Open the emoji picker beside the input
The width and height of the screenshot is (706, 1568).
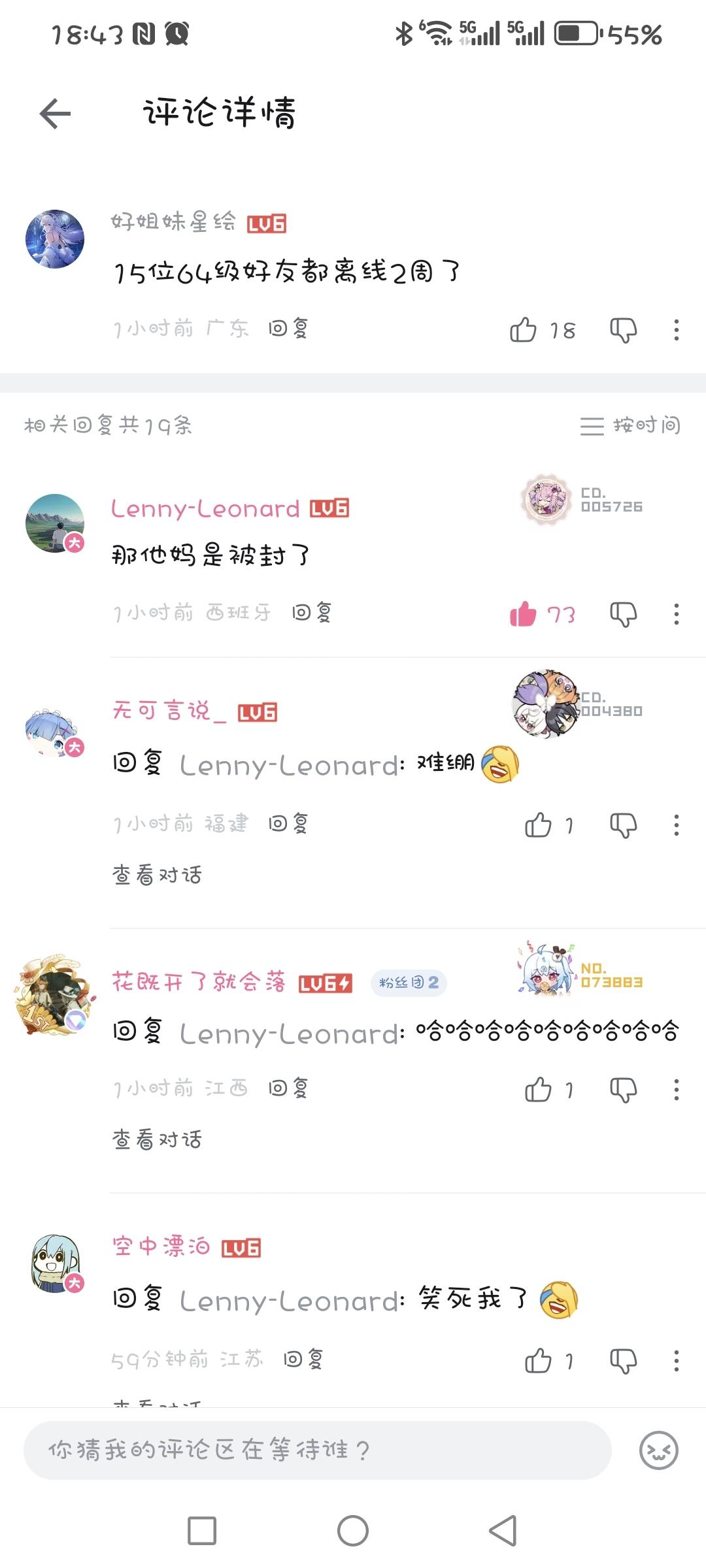click(658, 1450)
